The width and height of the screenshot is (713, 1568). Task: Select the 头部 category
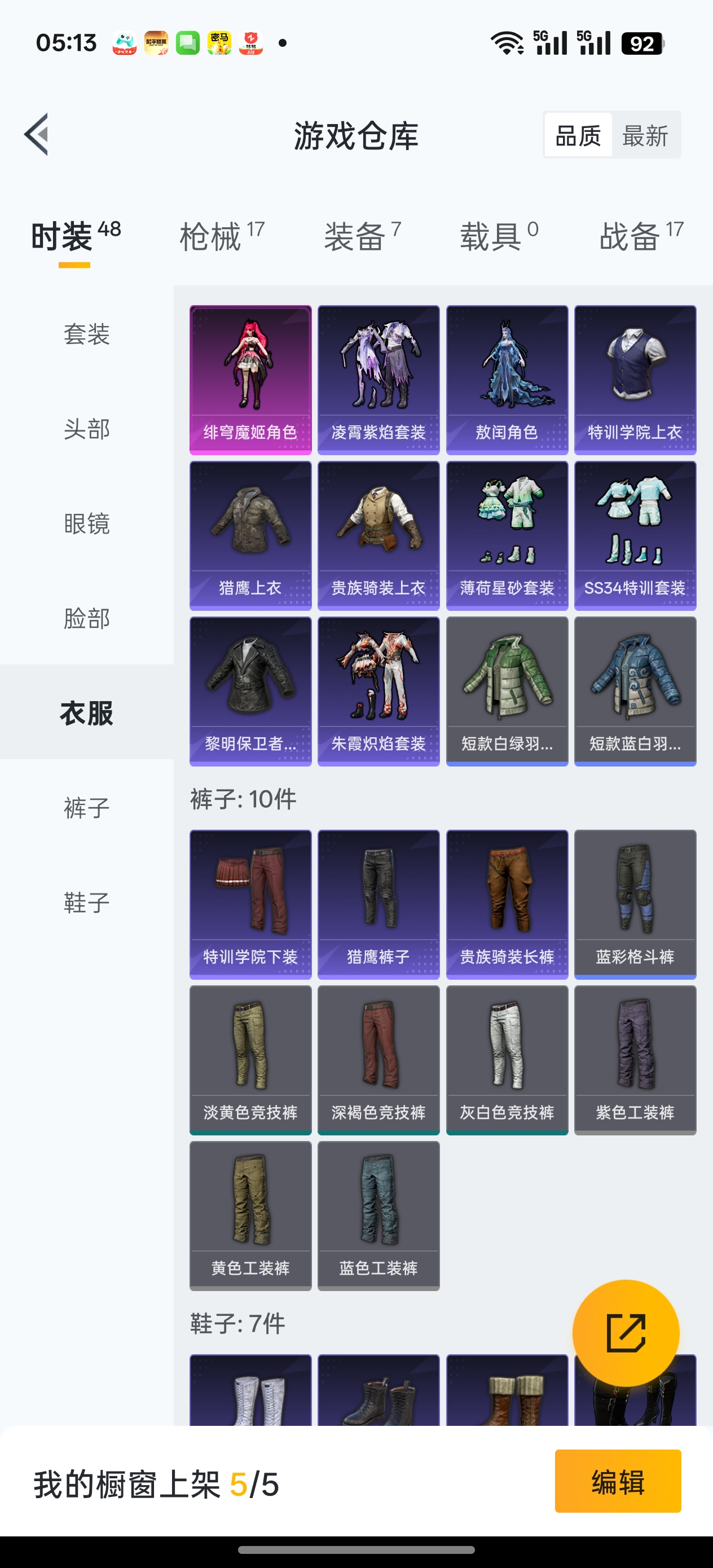click(x=86, y=429)
